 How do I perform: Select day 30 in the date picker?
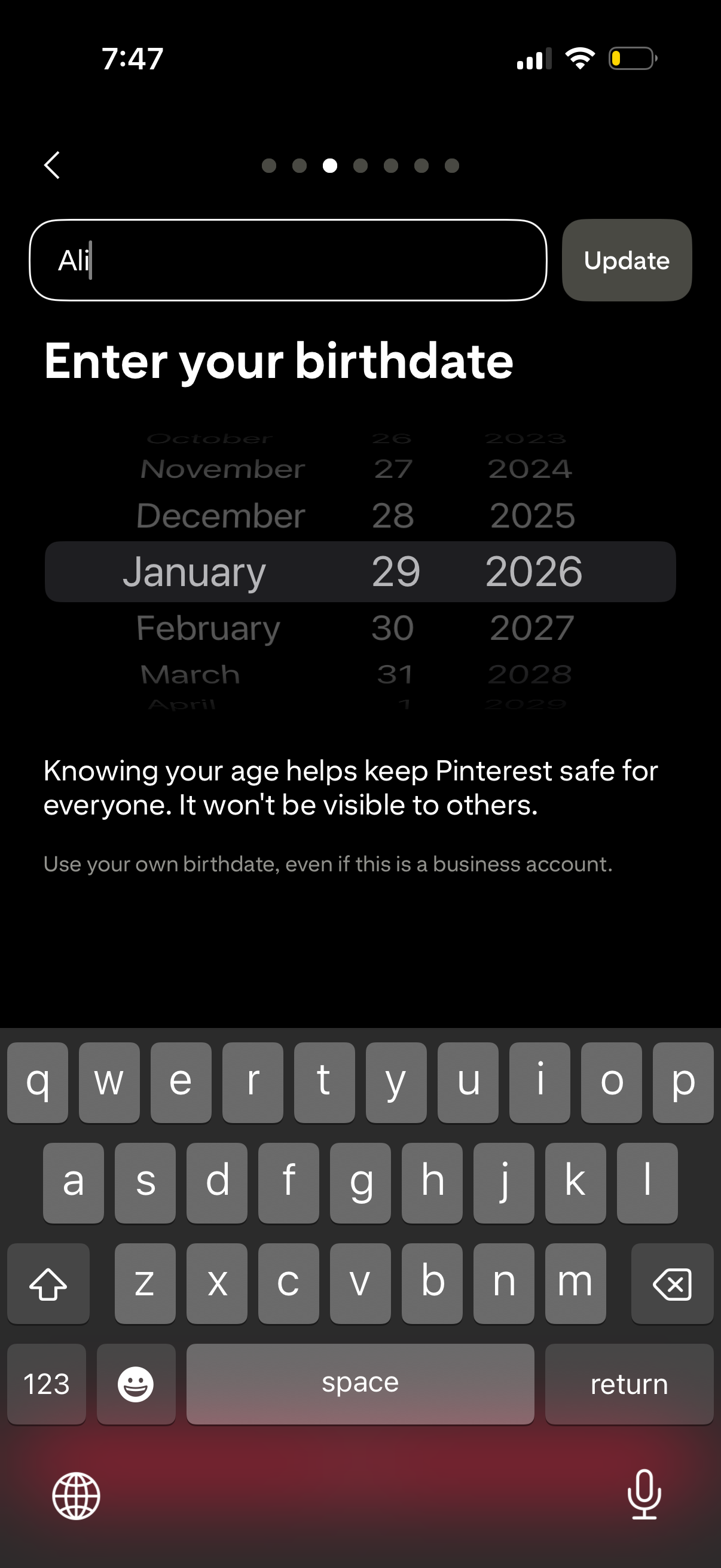(393, 627)
